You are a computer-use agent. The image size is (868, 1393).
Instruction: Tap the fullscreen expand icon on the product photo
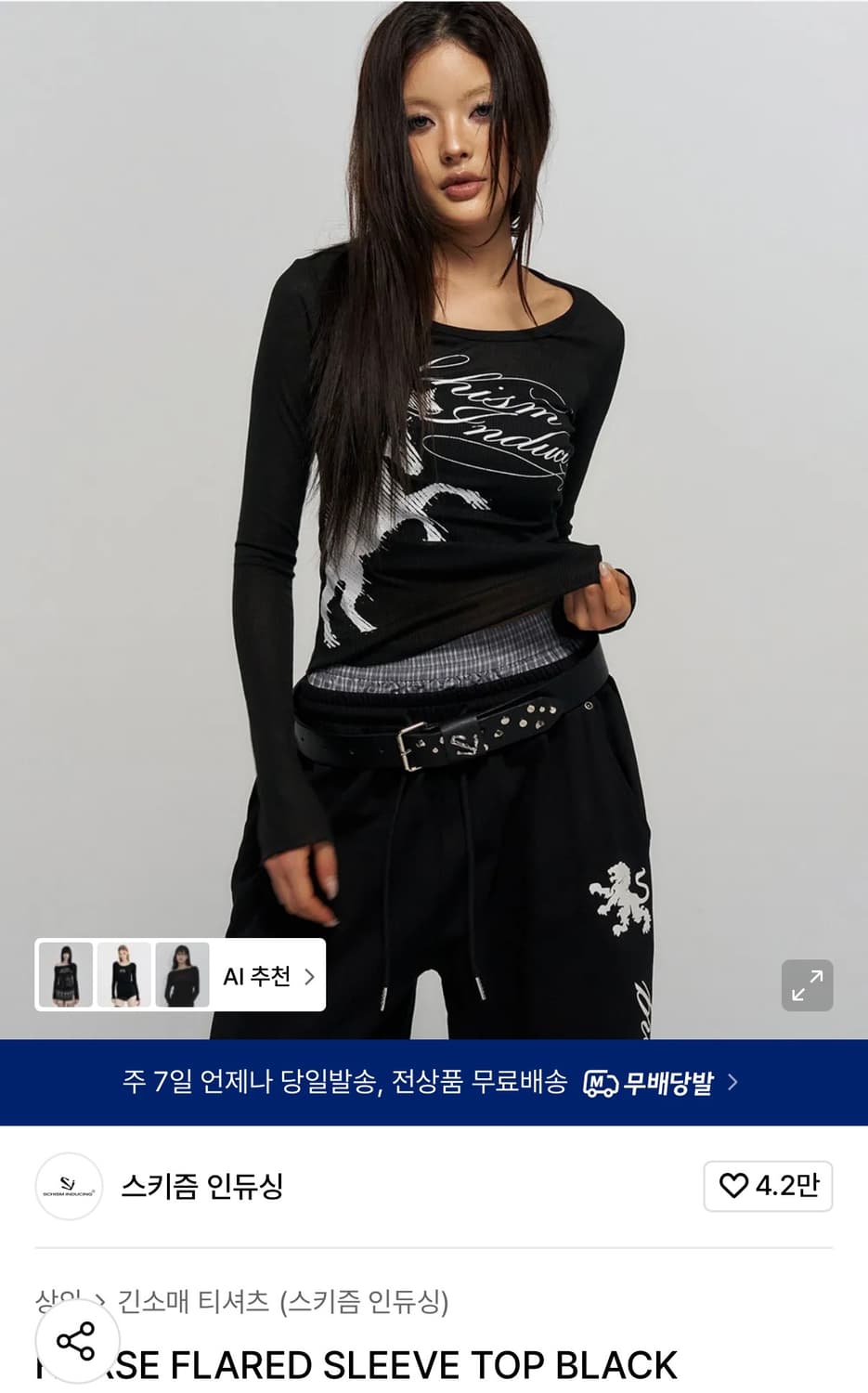(807, 985)
